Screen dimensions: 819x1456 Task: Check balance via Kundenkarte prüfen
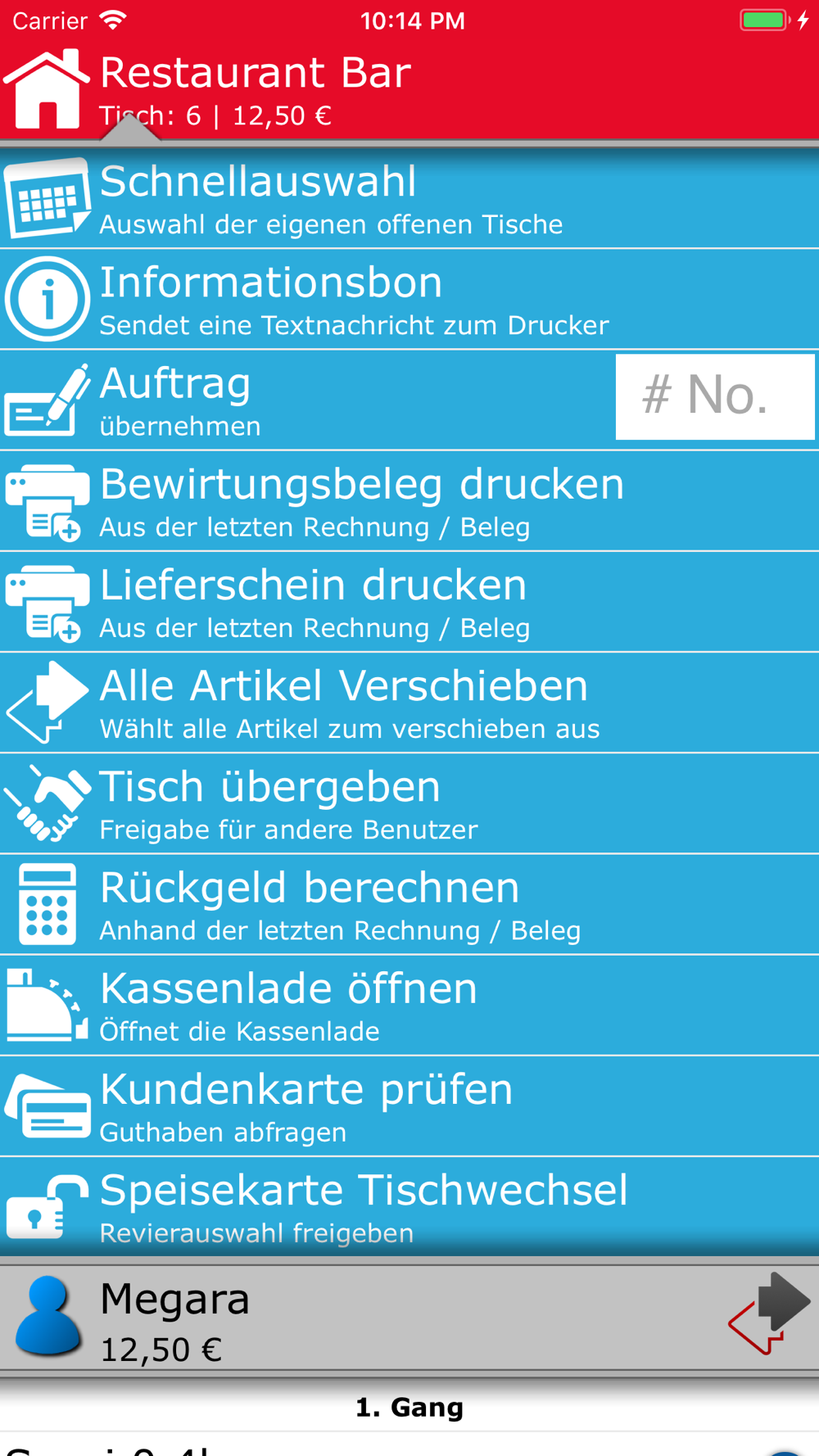(x=409, y=1106)
